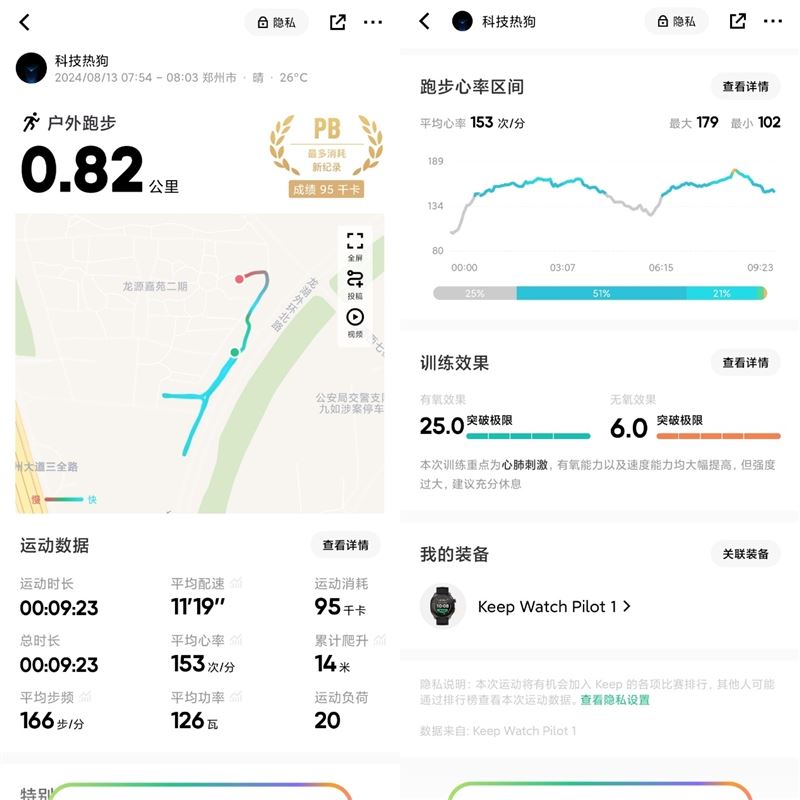The width and height of the screenshot is (800, 800).
Task: Expand the route map to full screen
Action: click(x=355, y=245)
